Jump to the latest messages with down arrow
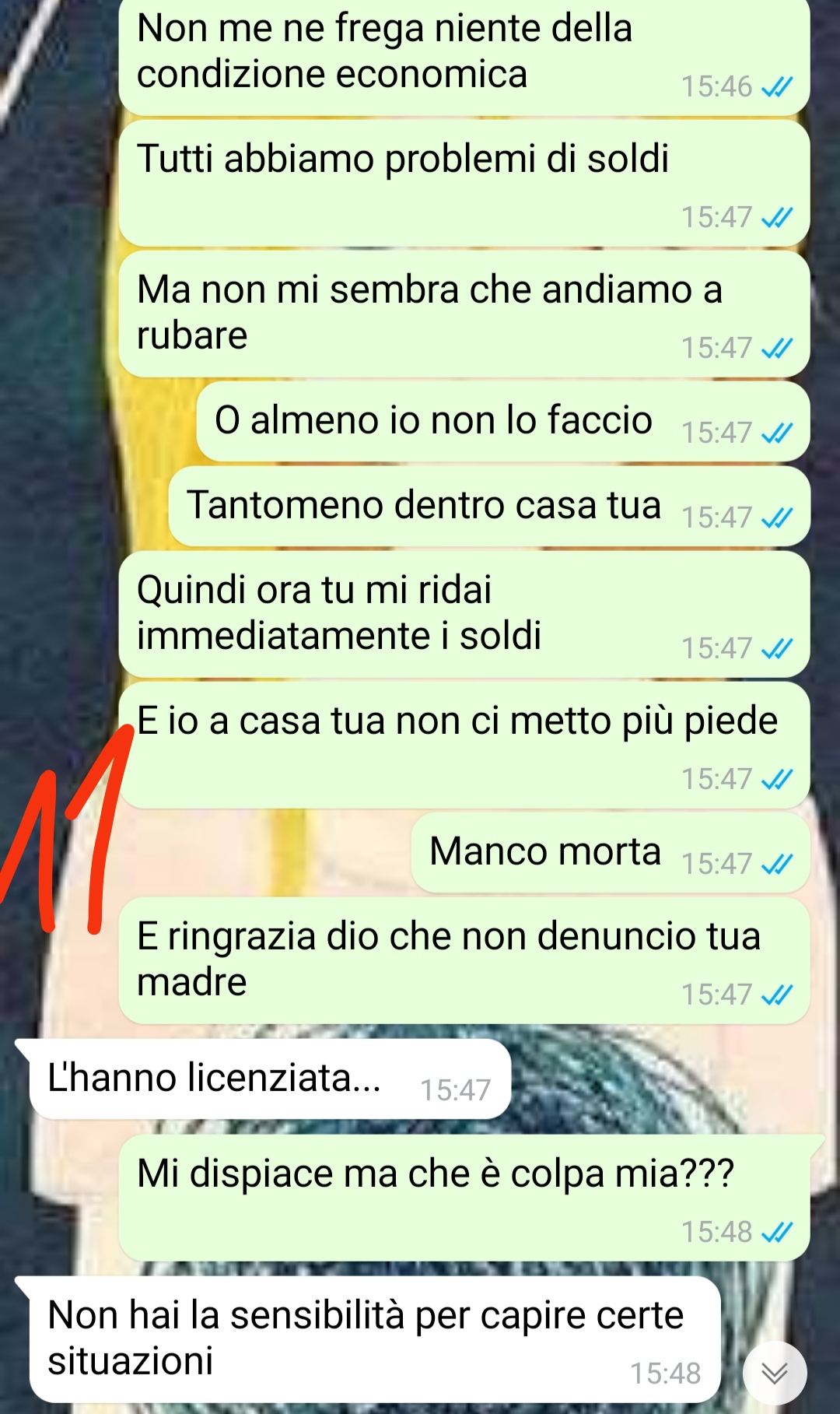 (x=775, y=1374)
